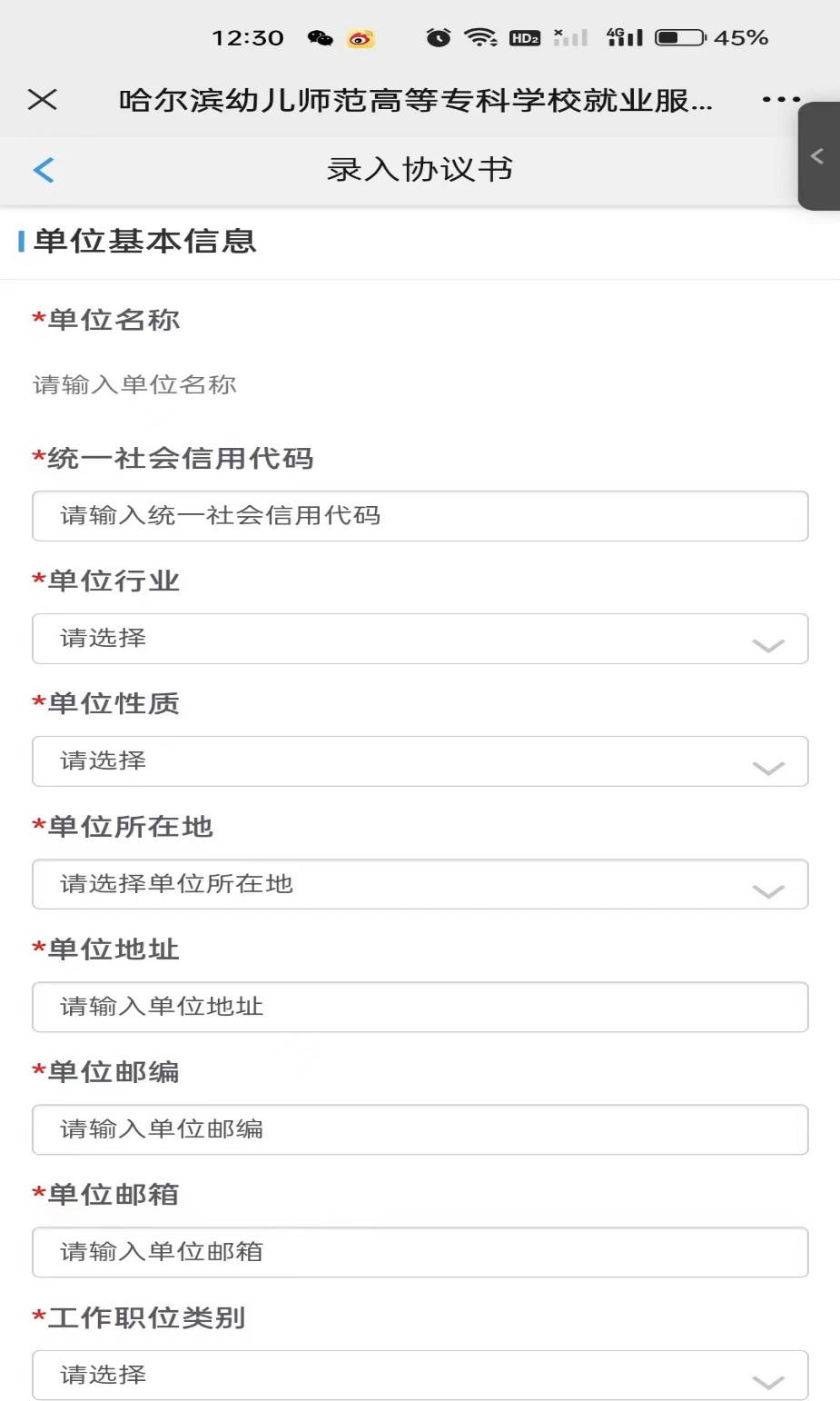Focus the 单位名称 input field

click(418, 385)
